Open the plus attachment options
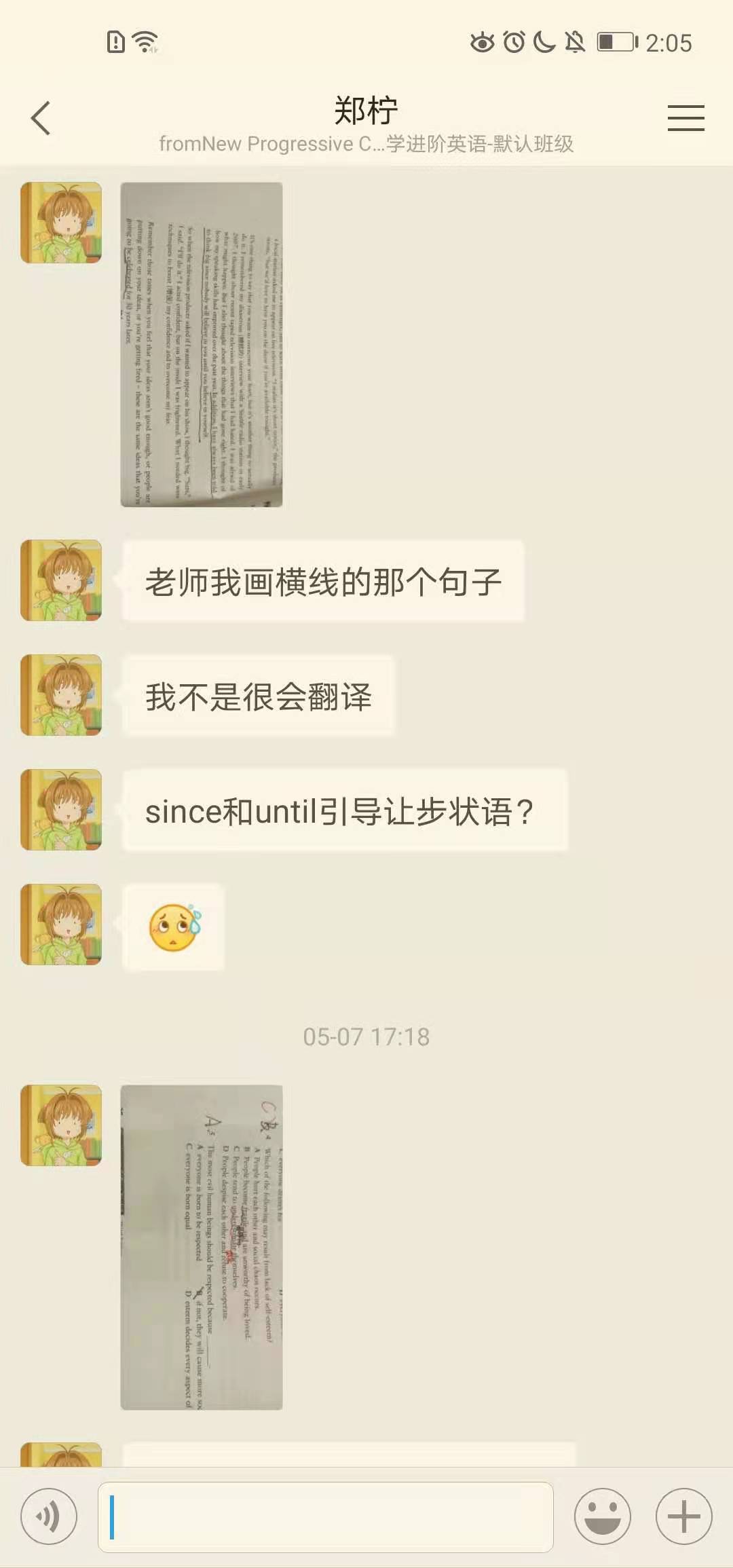Viewport: 733px width, 1568px height. (x=683, y=1516)
